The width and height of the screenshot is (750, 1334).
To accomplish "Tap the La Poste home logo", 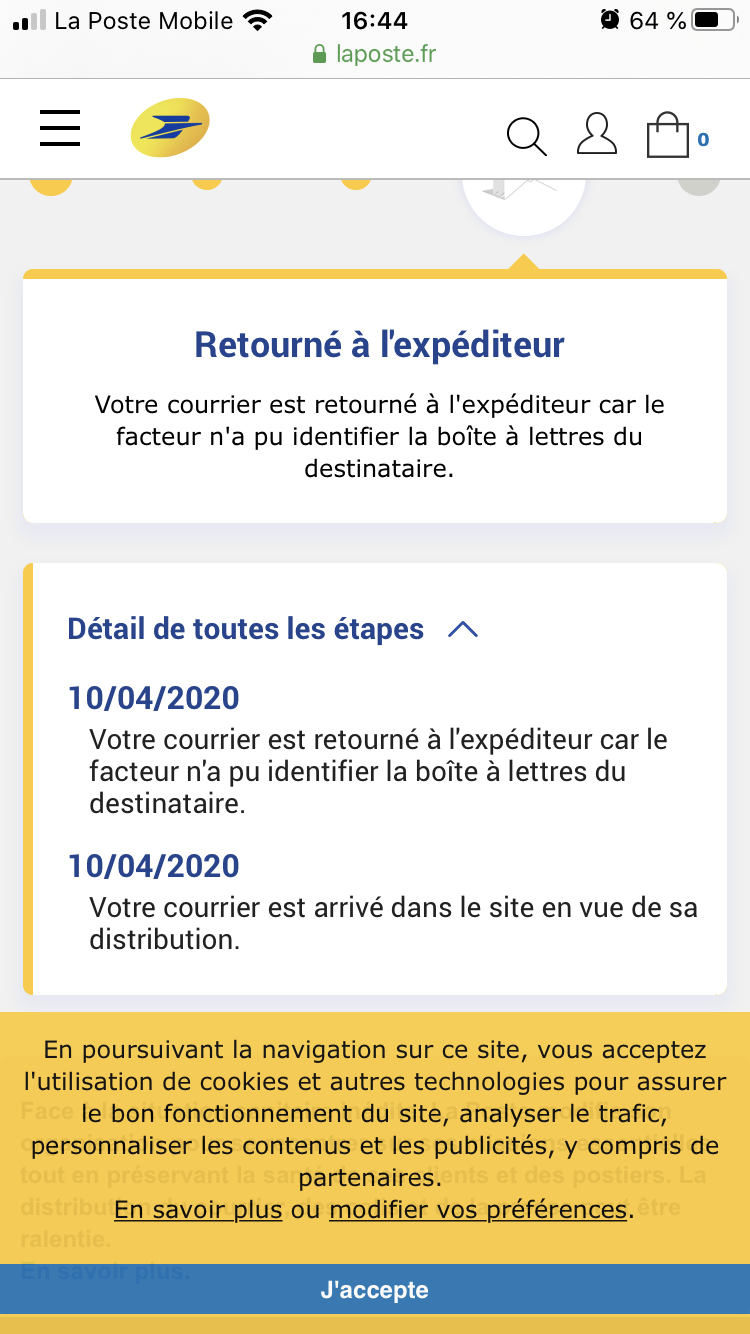I will coord(170,128).
